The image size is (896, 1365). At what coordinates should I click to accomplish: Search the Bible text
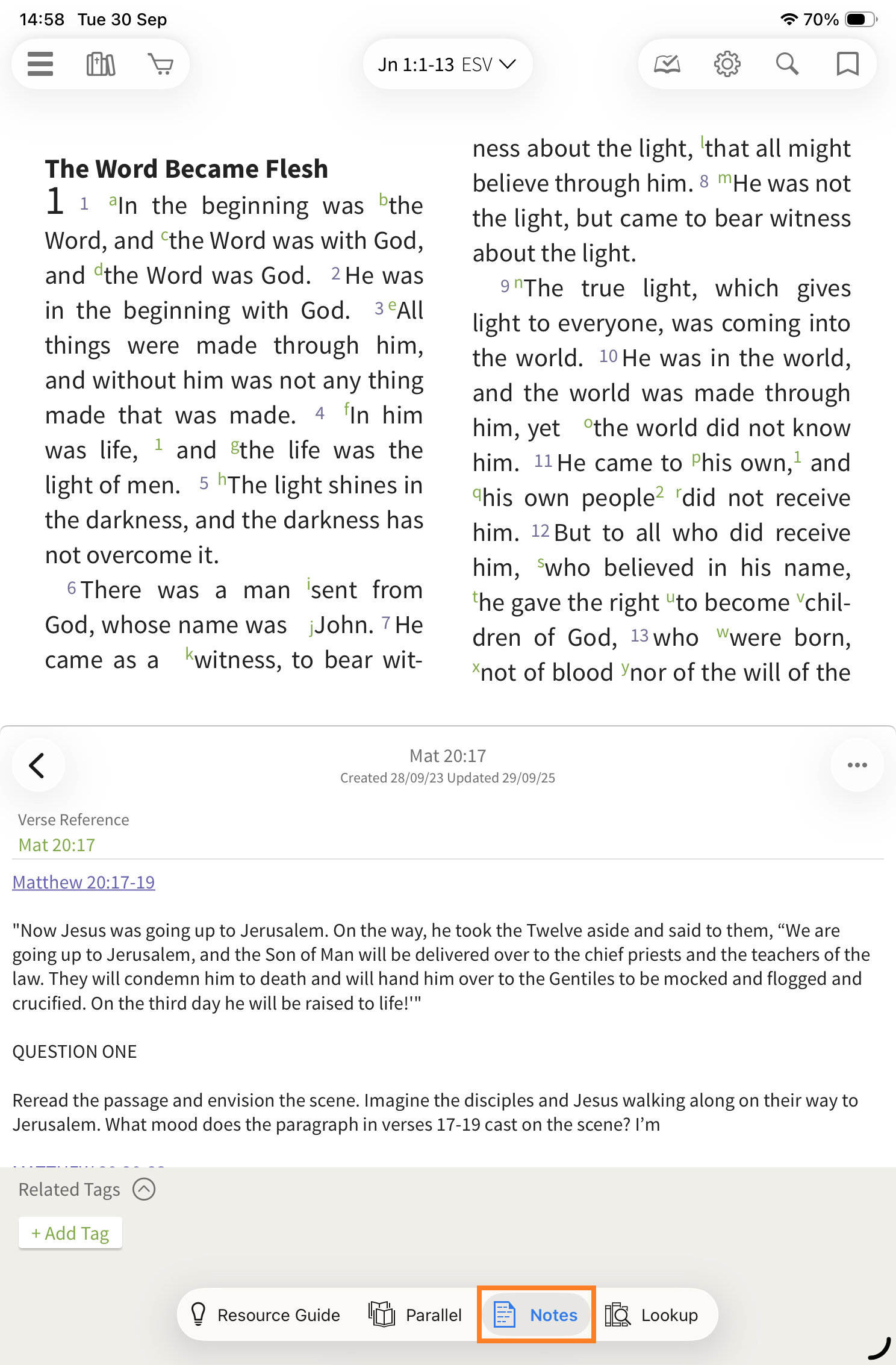click(x=786, y=64)
